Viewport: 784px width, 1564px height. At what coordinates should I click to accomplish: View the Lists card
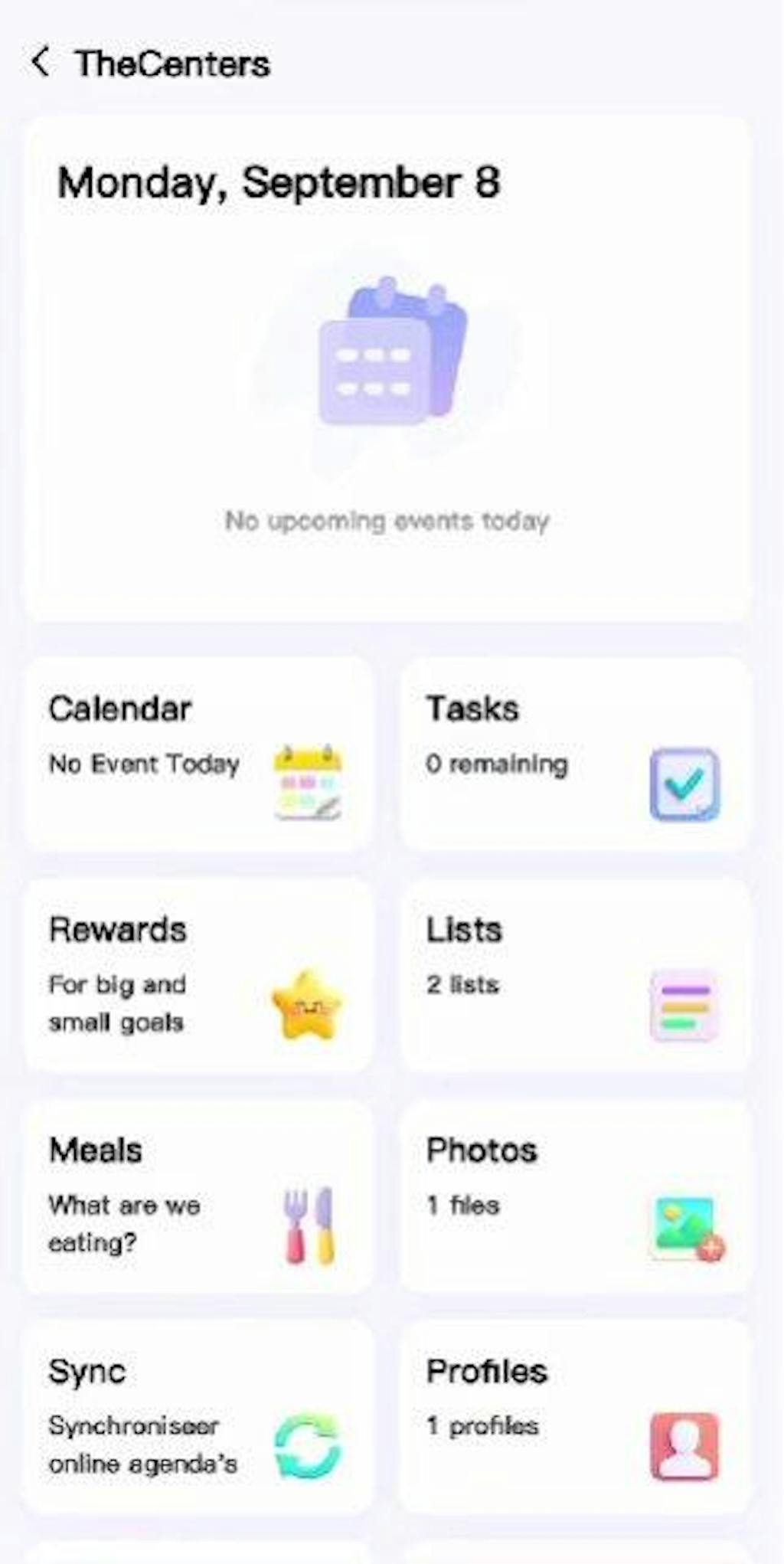tap(574, 975)
